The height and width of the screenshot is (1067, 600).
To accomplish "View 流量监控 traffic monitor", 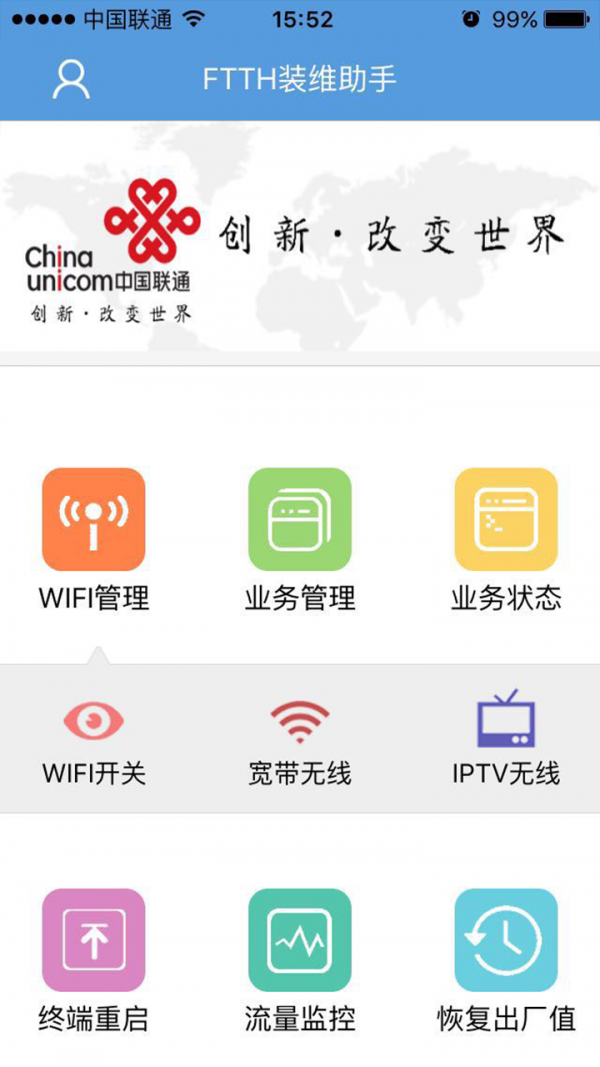I will tap(300, 940).
